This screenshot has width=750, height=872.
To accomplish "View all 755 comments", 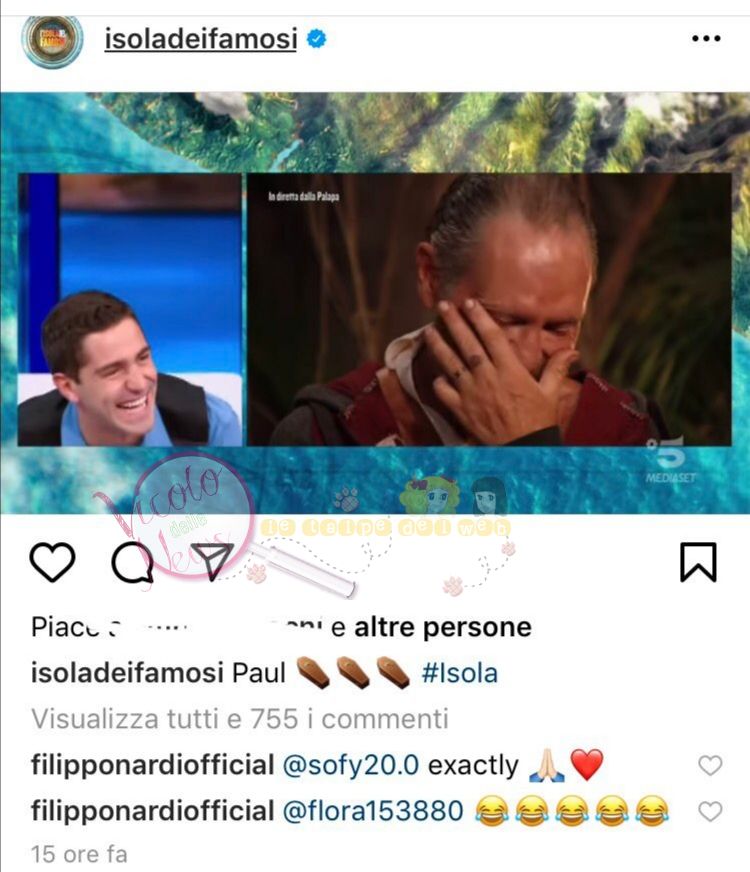I will [x=239, y=718].
